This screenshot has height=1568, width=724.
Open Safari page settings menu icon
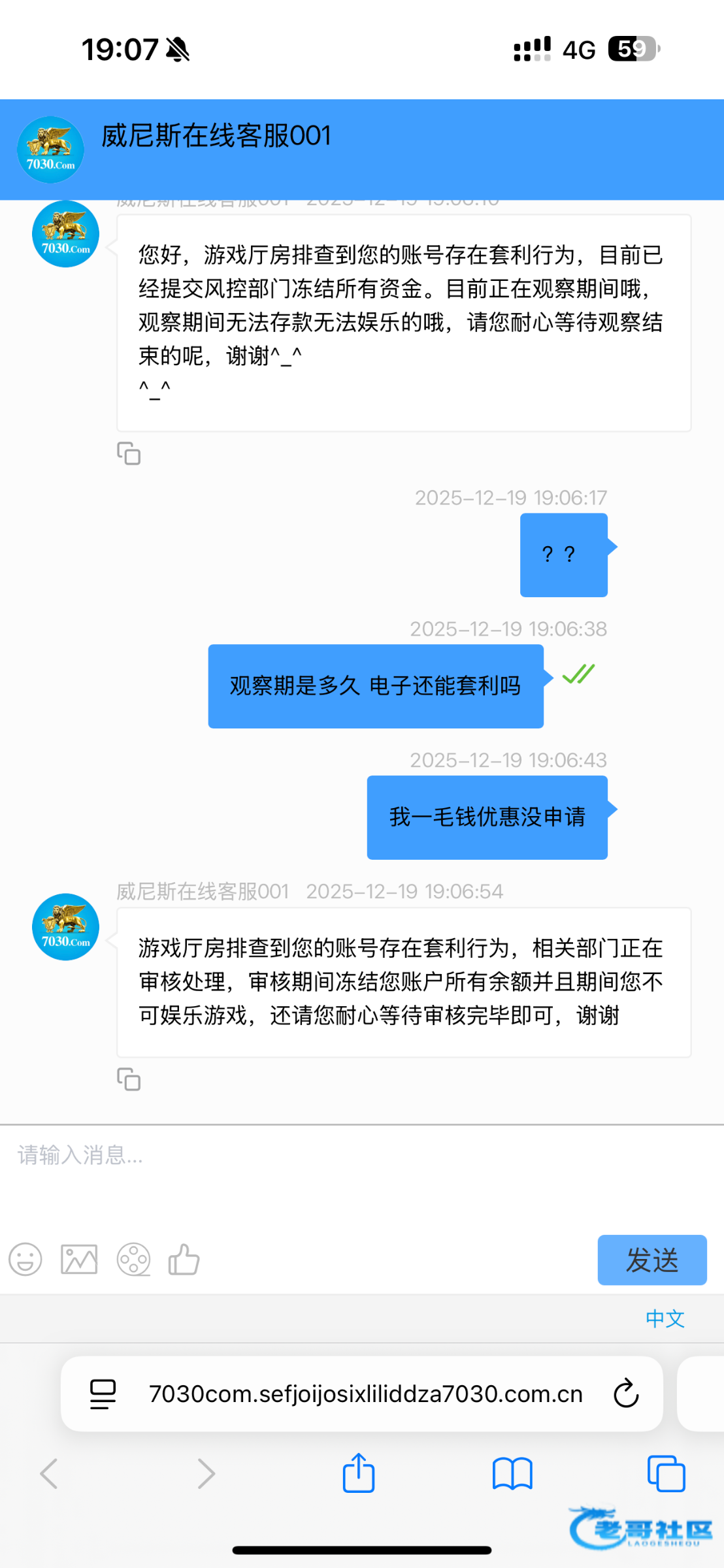point(103,1394)
